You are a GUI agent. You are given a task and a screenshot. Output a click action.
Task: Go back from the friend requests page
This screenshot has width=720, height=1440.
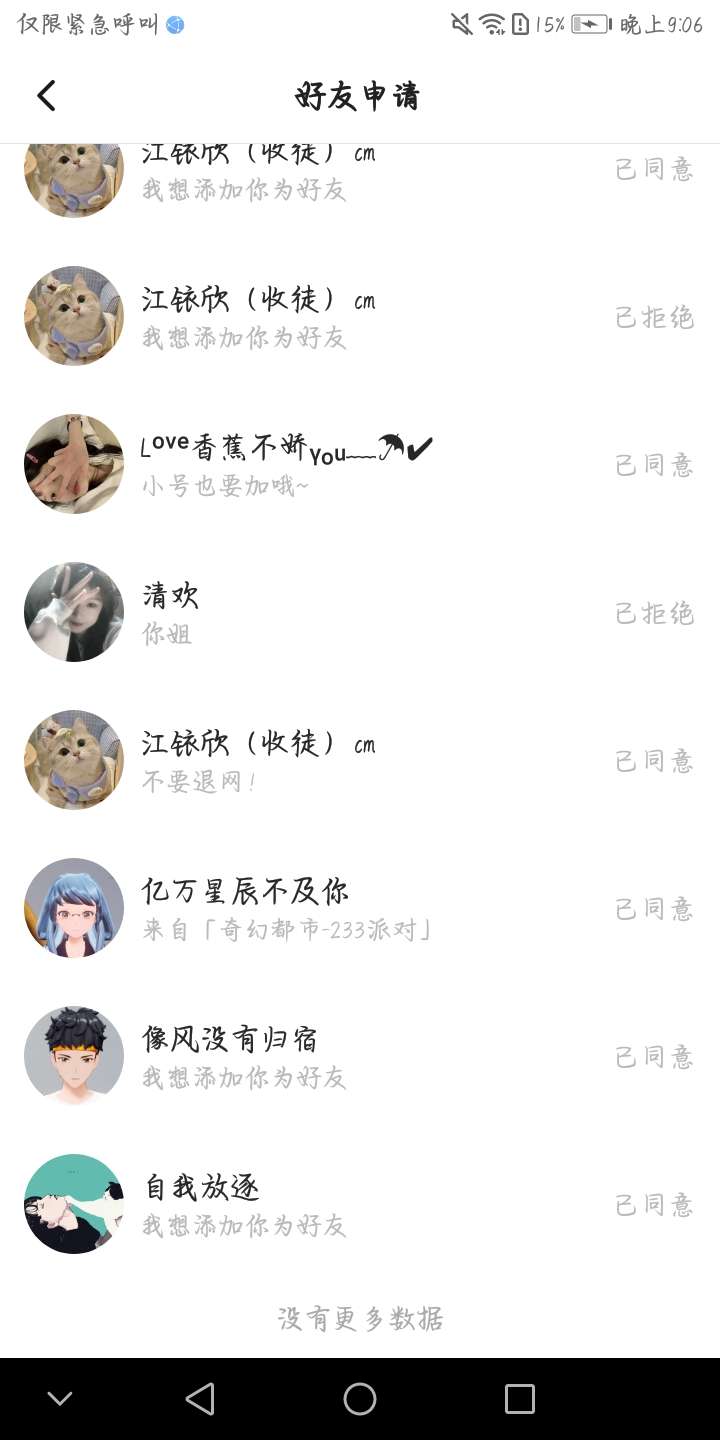pyautogui.click(x=46, y=96)
